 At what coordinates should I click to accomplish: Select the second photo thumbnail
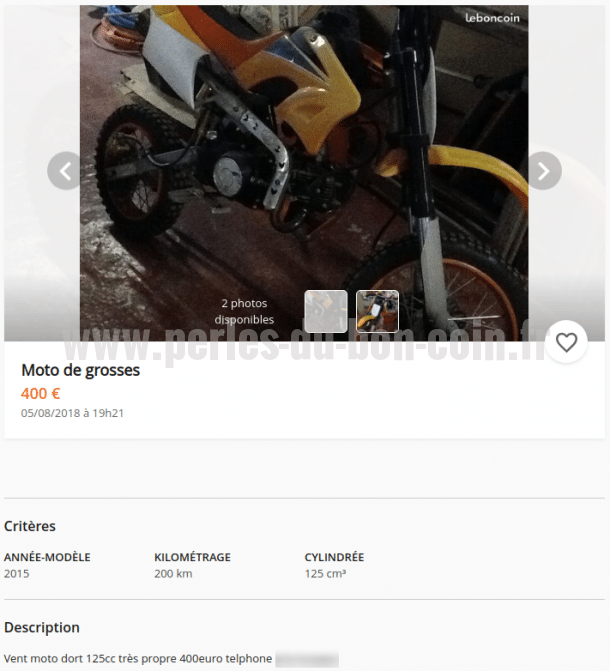(x=378, y=311)
